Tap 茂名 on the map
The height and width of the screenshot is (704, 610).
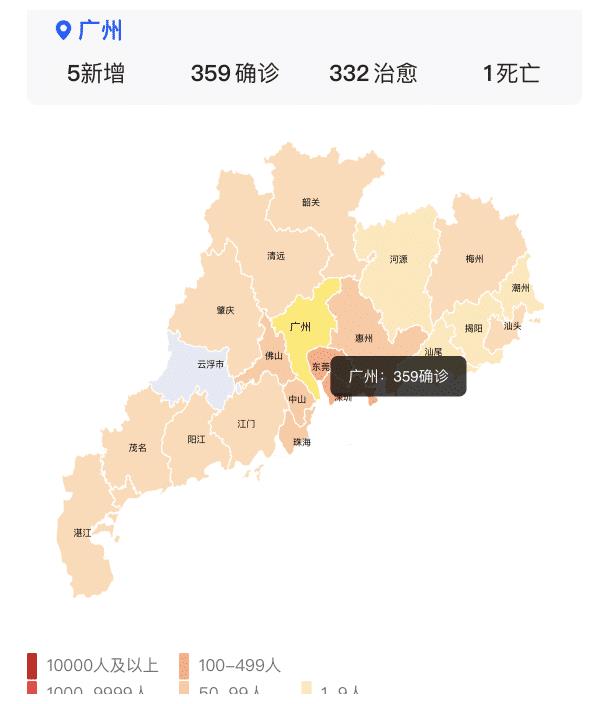(x=138, y=446)
